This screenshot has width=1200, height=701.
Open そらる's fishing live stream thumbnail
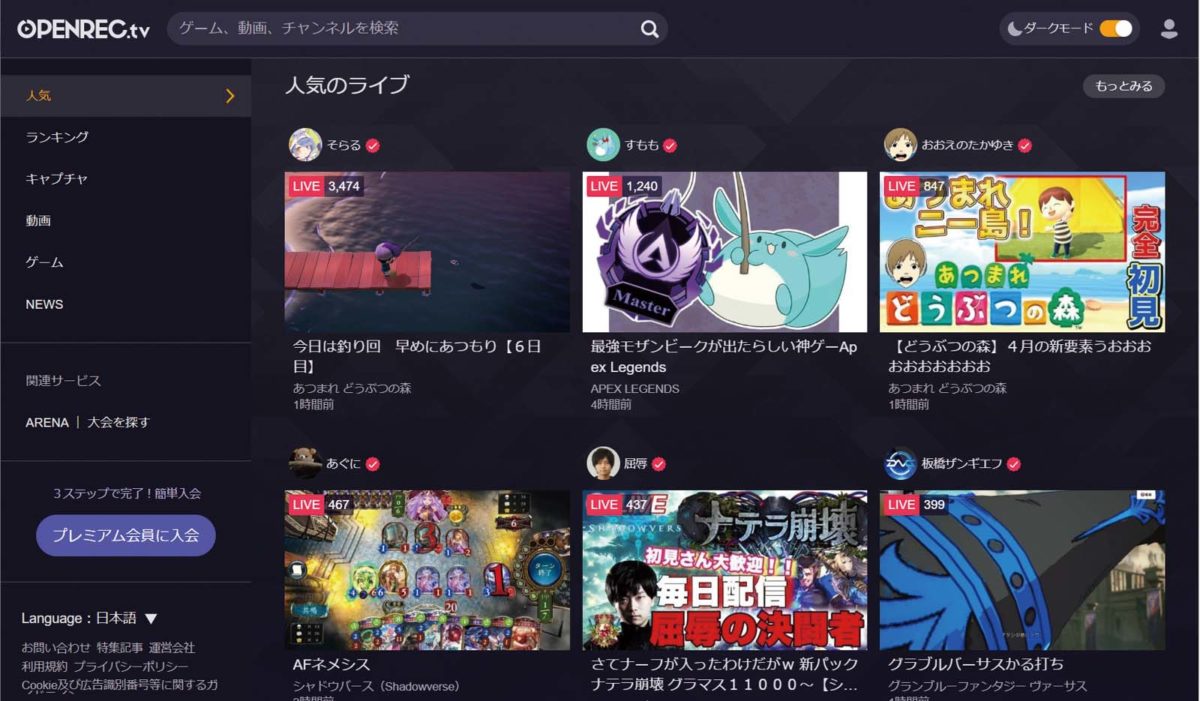point(427,252)
